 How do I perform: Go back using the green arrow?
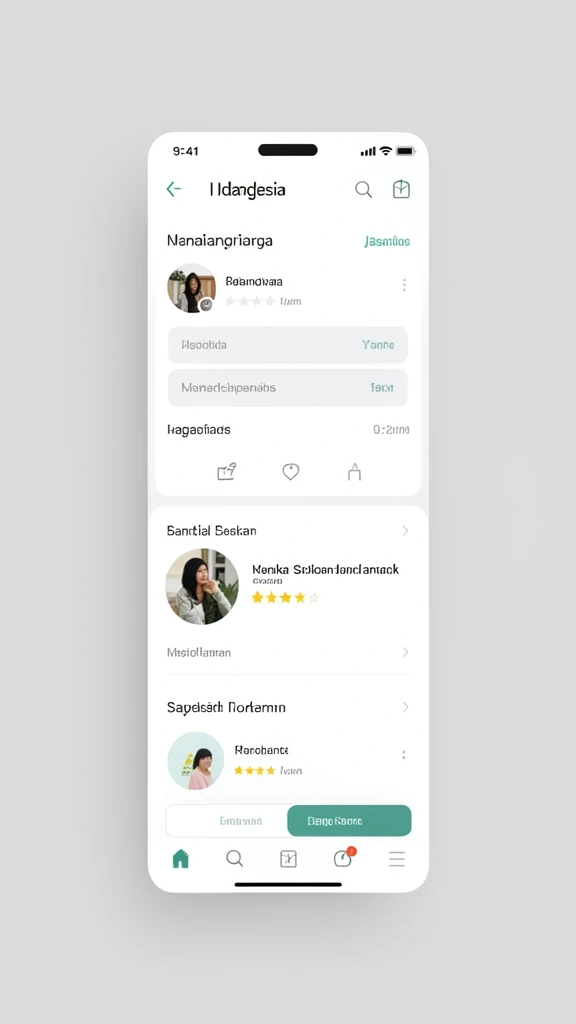[173, 189]
